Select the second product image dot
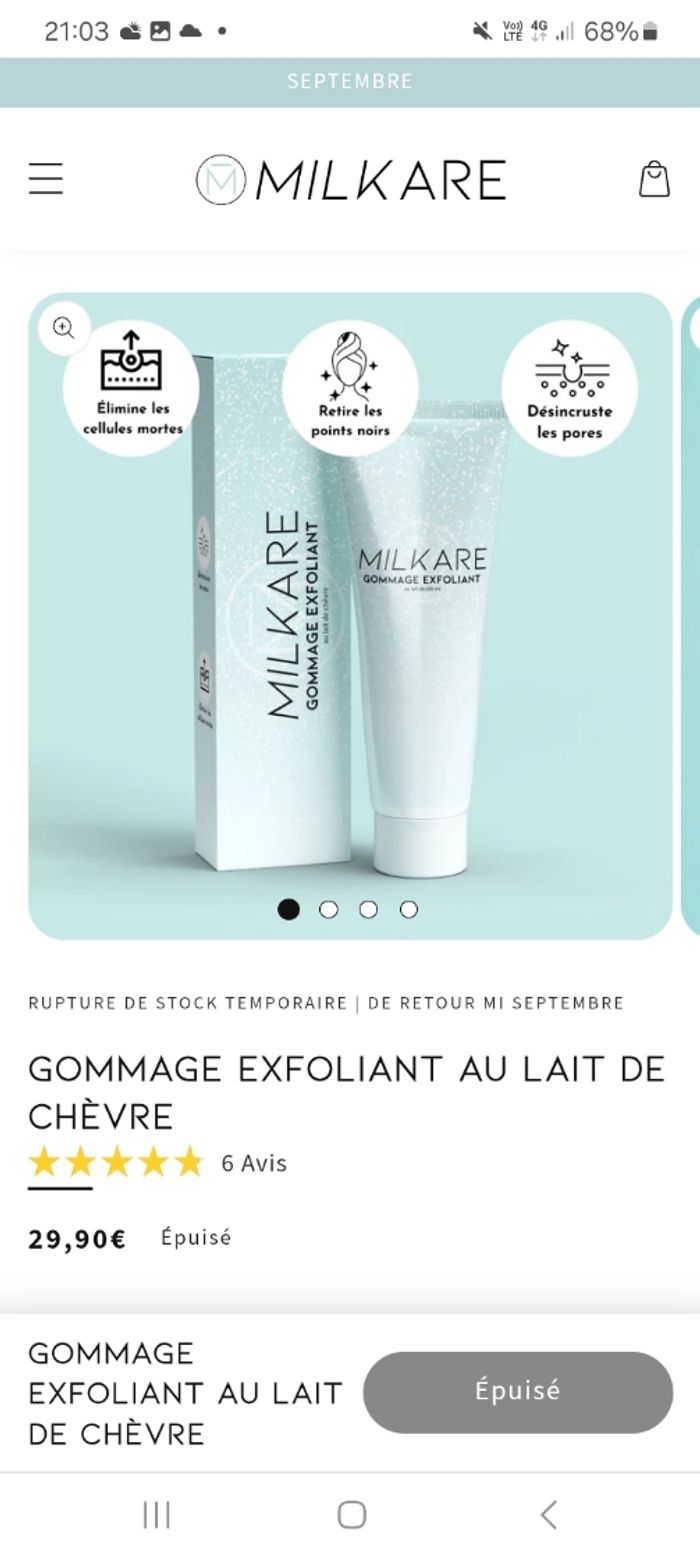 pyautogui.click(x=328, y=909)
